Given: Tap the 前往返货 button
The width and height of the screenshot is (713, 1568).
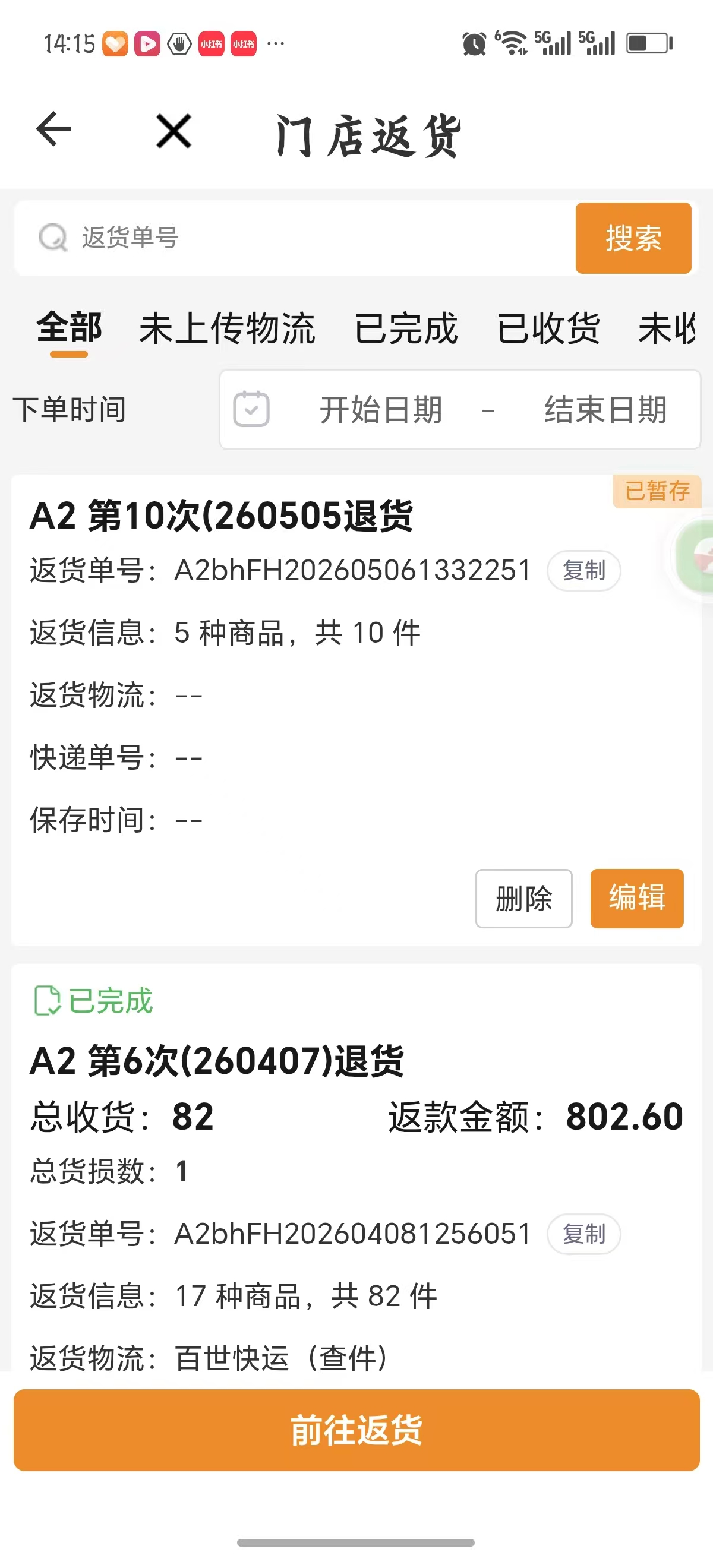Looking at the screenshot, I should pyautogui.click(x=356, y=1430).
